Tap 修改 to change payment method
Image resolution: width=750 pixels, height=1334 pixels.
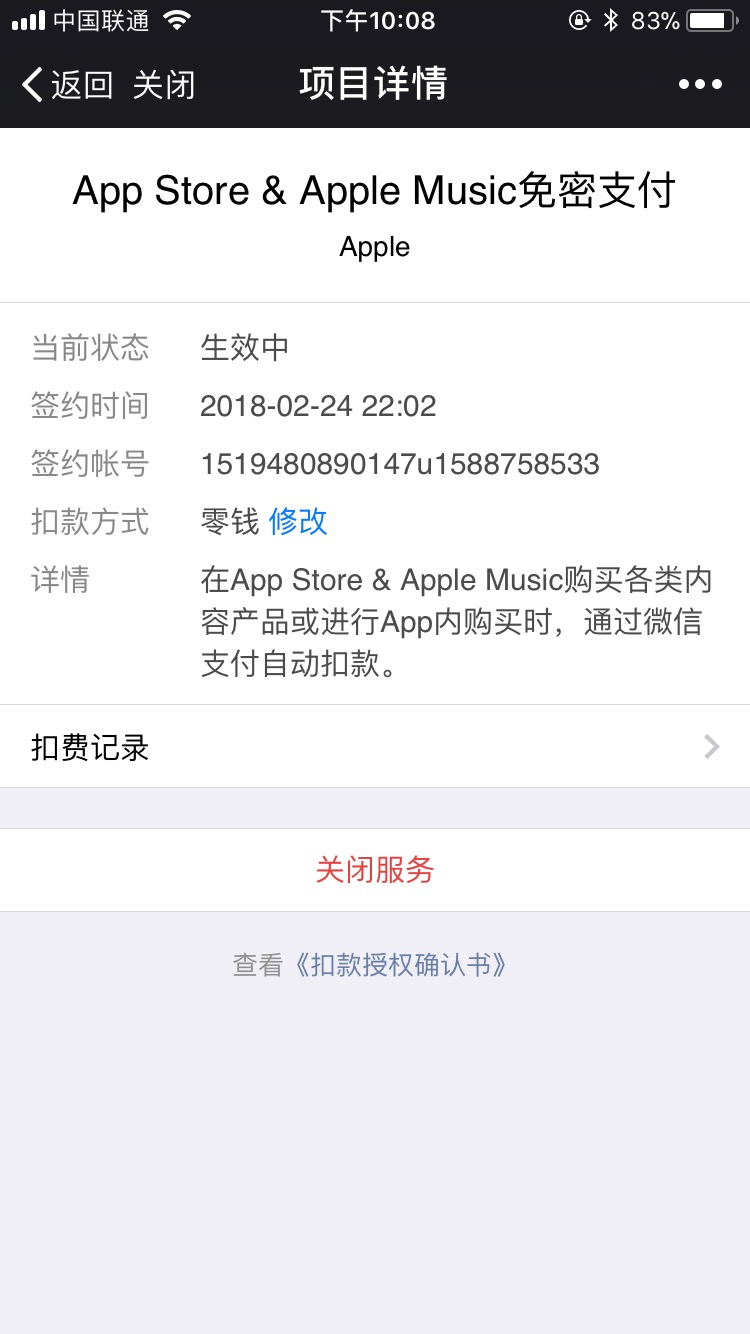pos(296,521)
